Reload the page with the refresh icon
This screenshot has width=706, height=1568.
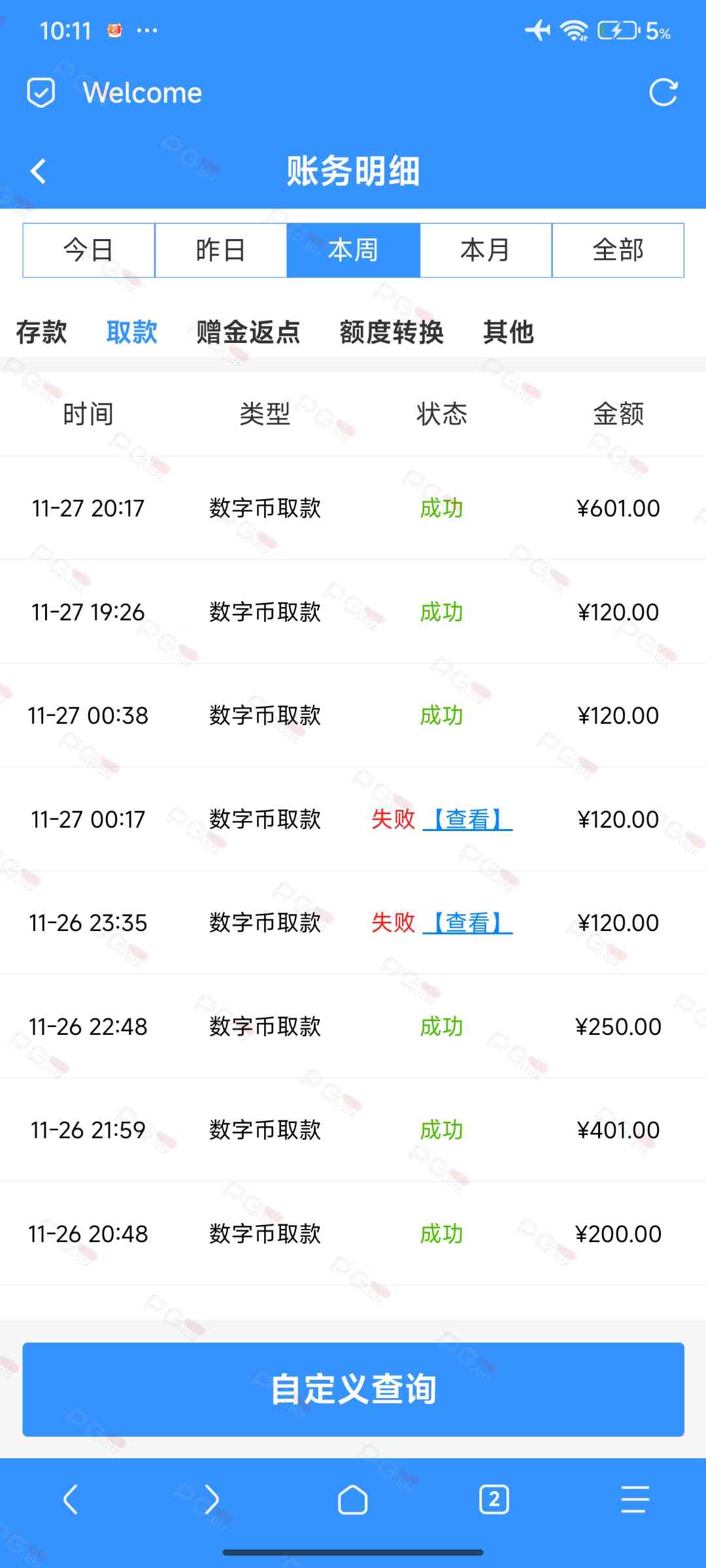(x=663, y=93)
